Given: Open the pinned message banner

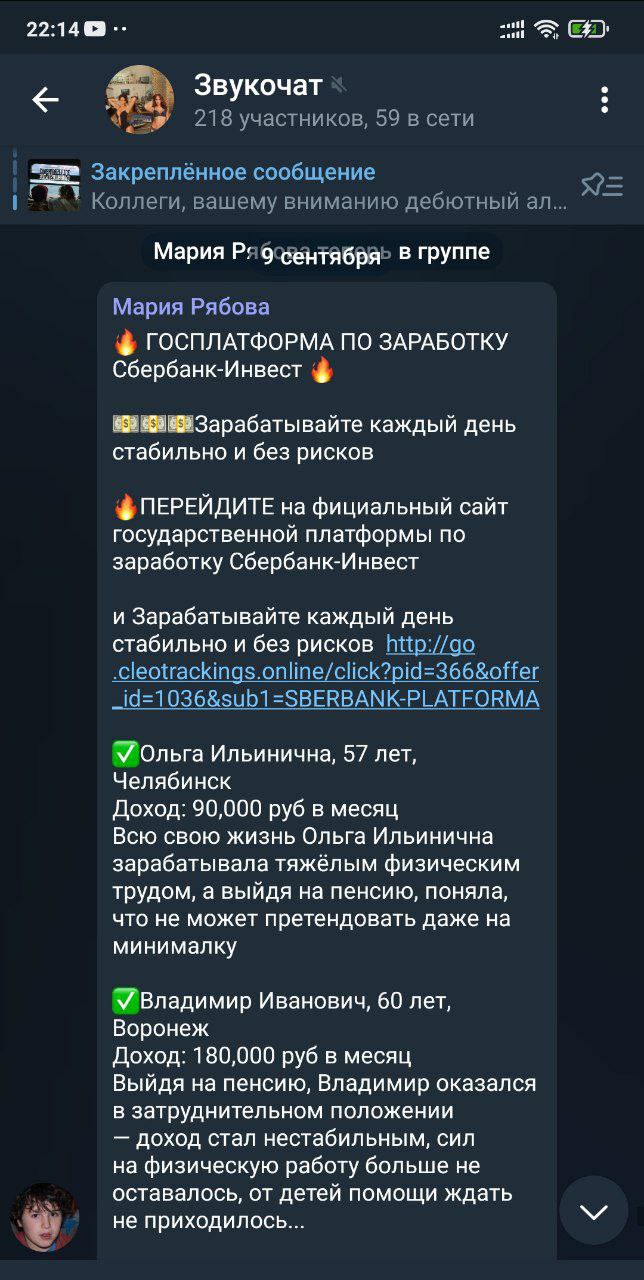Looking at the screenshot, I should [x=300, y=186].
